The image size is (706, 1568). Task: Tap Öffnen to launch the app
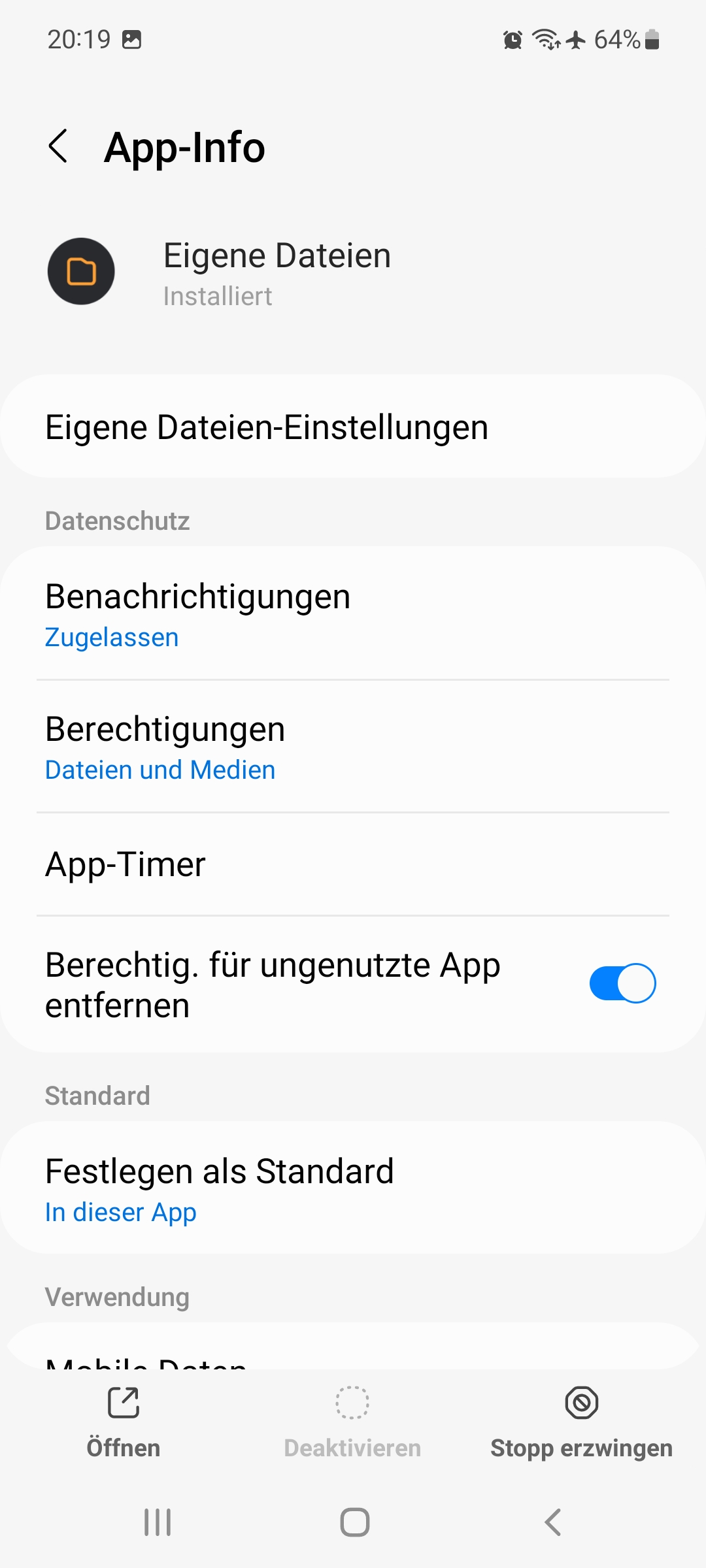click(124, 1419)
